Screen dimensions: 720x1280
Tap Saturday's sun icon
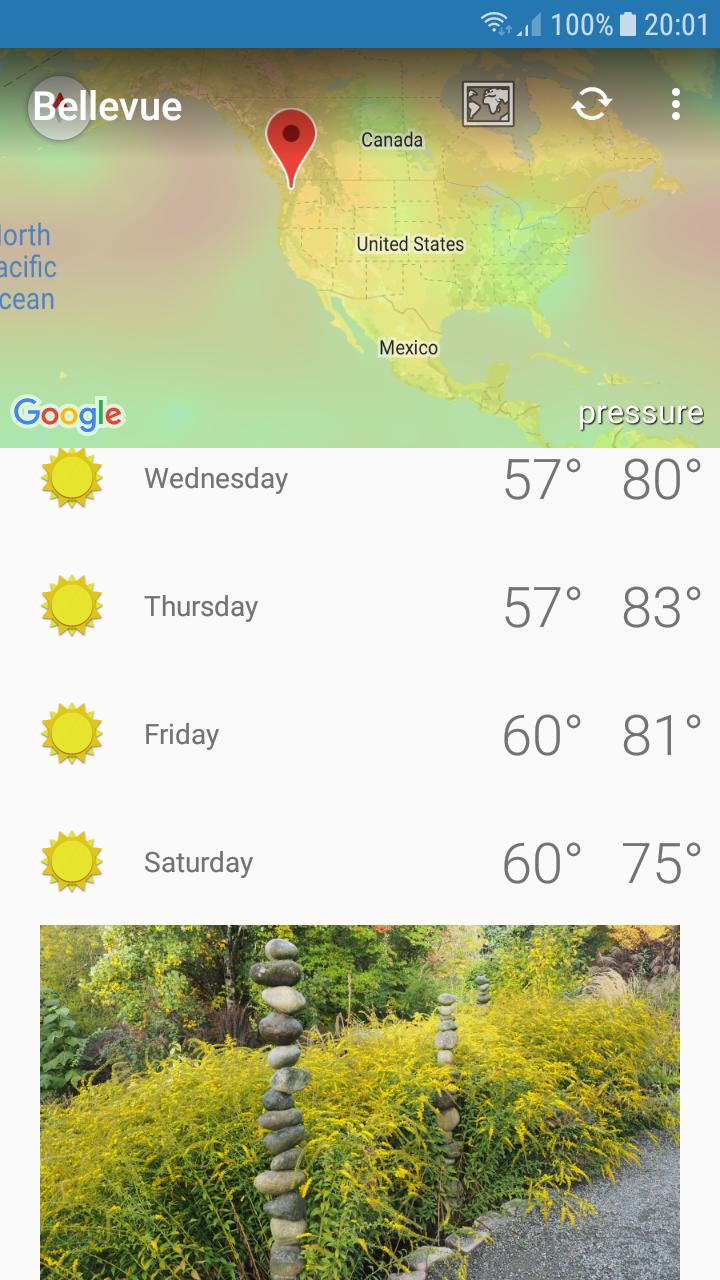pyautogui.click(x=71, y=862)
